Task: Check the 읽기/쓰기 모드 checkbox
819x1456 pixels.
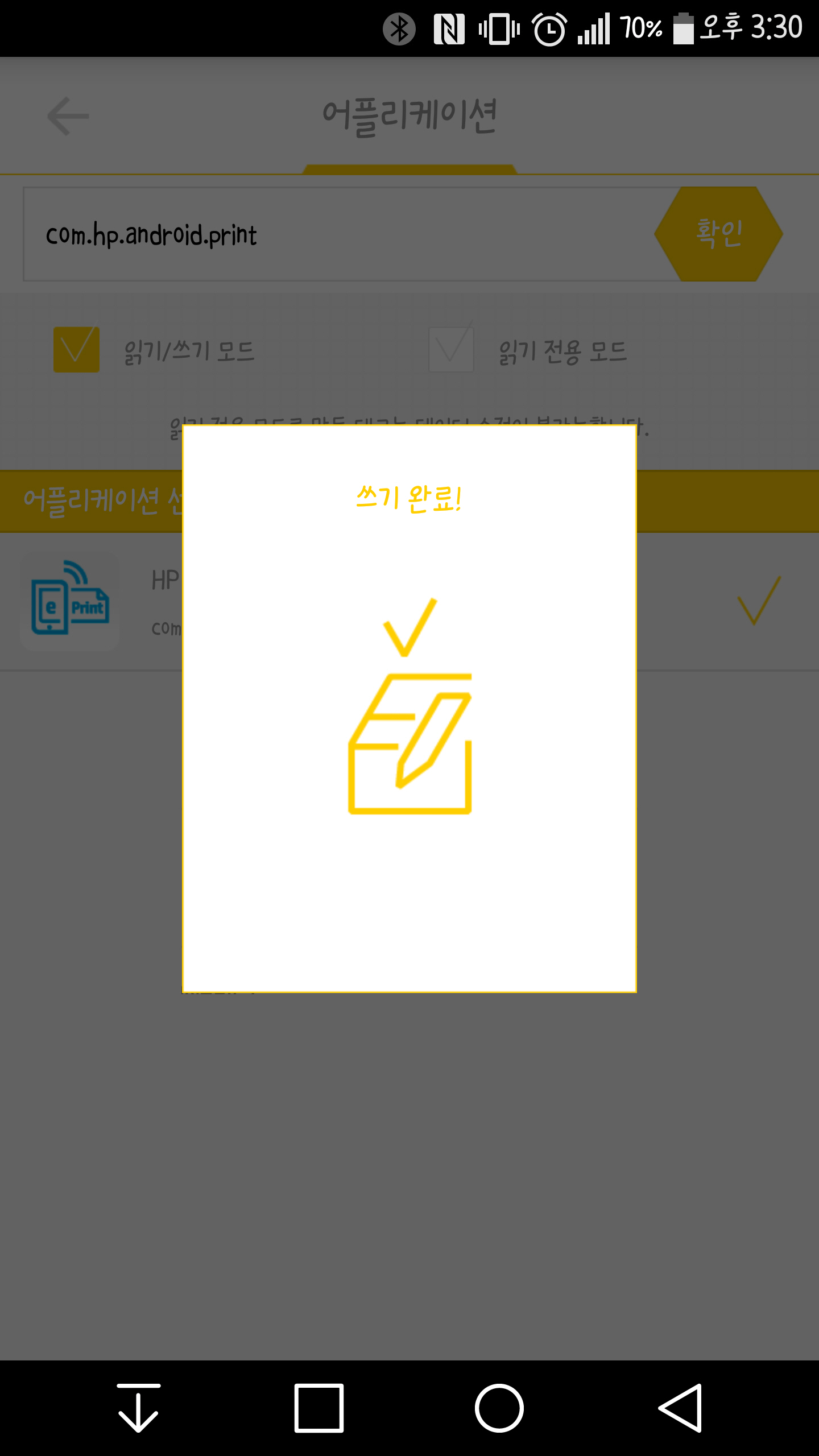Action: click(76, 350)
